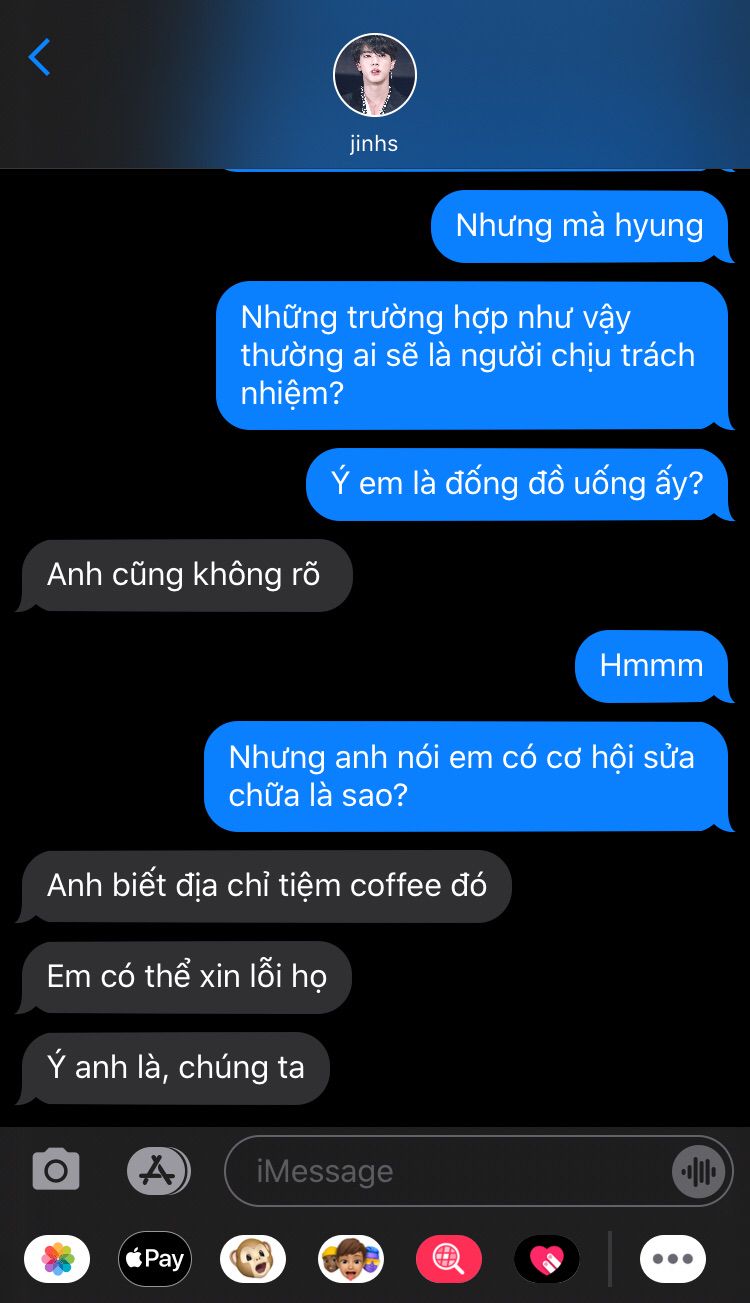Open Apple Pay in app drawer
Image resolution: width=750 pixels, height=1303 pixels.
(x=155, y=1259)
